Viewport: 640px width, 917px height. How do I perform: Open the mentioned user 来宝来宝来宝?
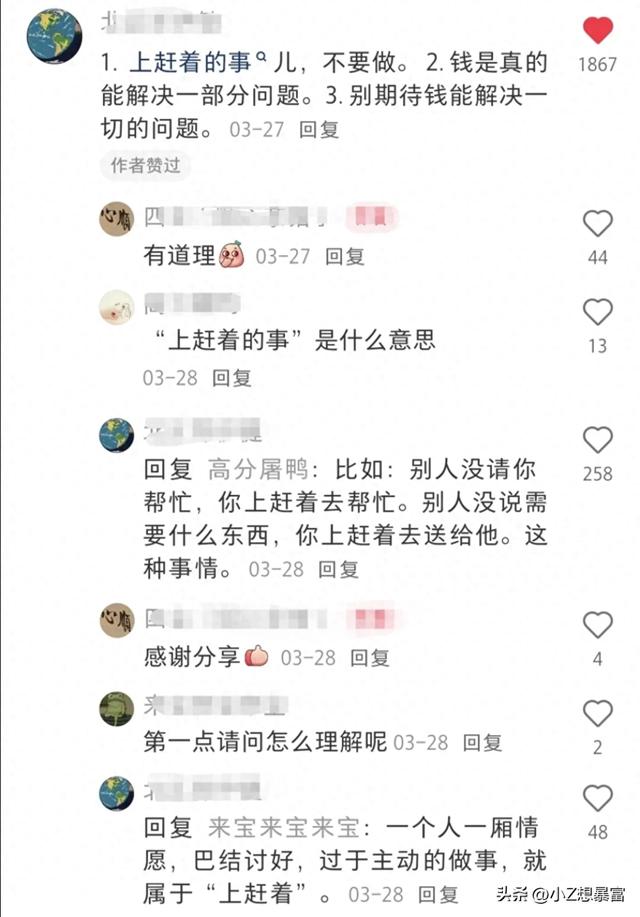click(x=284, y=828)
